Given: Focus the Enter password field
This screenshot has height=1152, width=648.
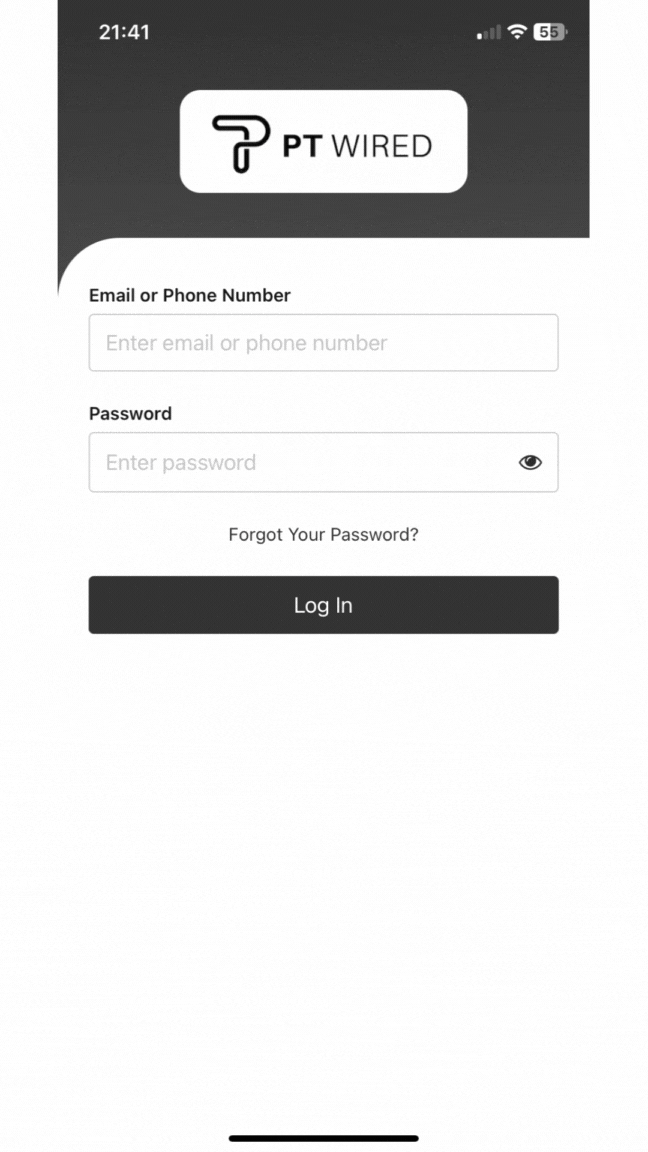Looking at the screenshot, I should (x=300, y=462).
